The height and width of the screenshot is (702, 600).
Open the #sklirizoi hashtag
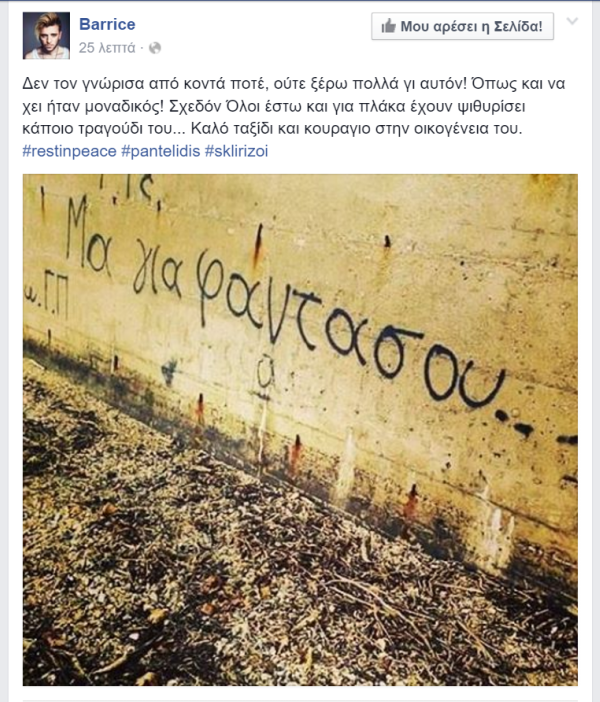point(236,150)
